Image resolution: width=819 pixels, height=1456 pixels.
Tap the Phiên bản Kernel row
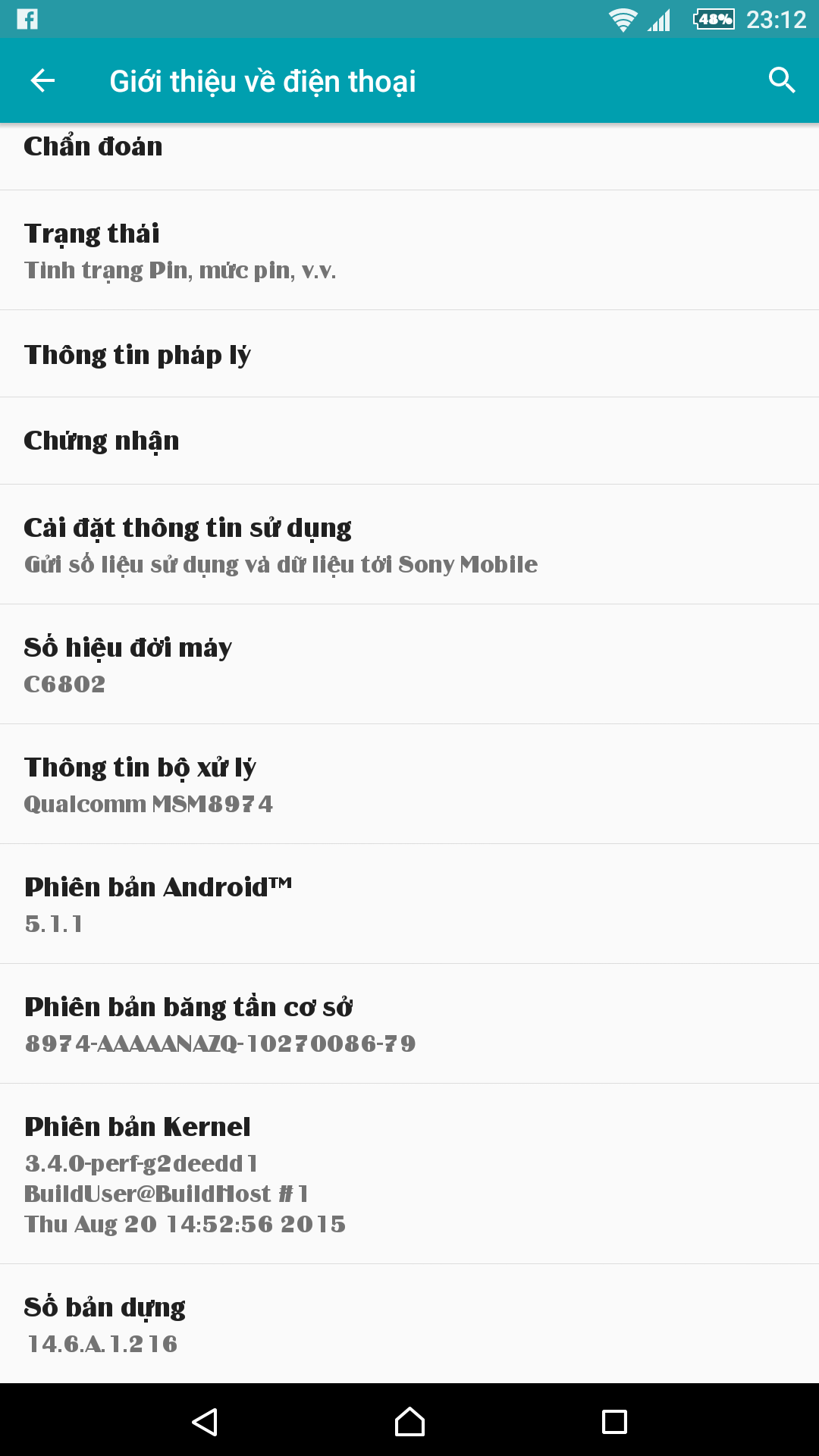[409, 1174]
